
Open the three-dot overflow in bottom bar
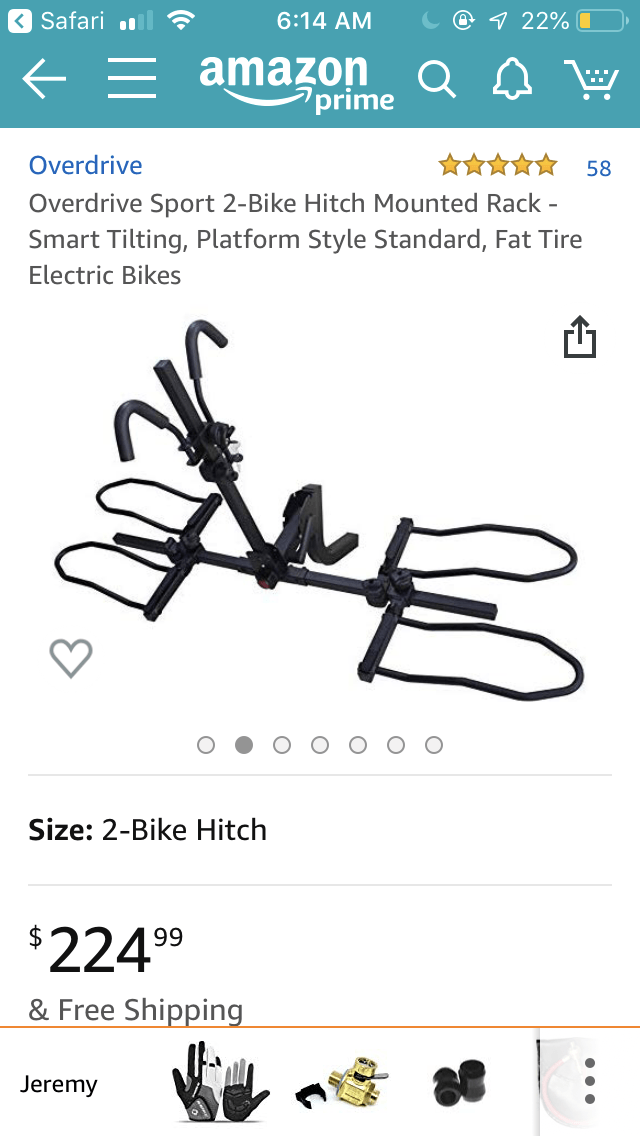590,1083
